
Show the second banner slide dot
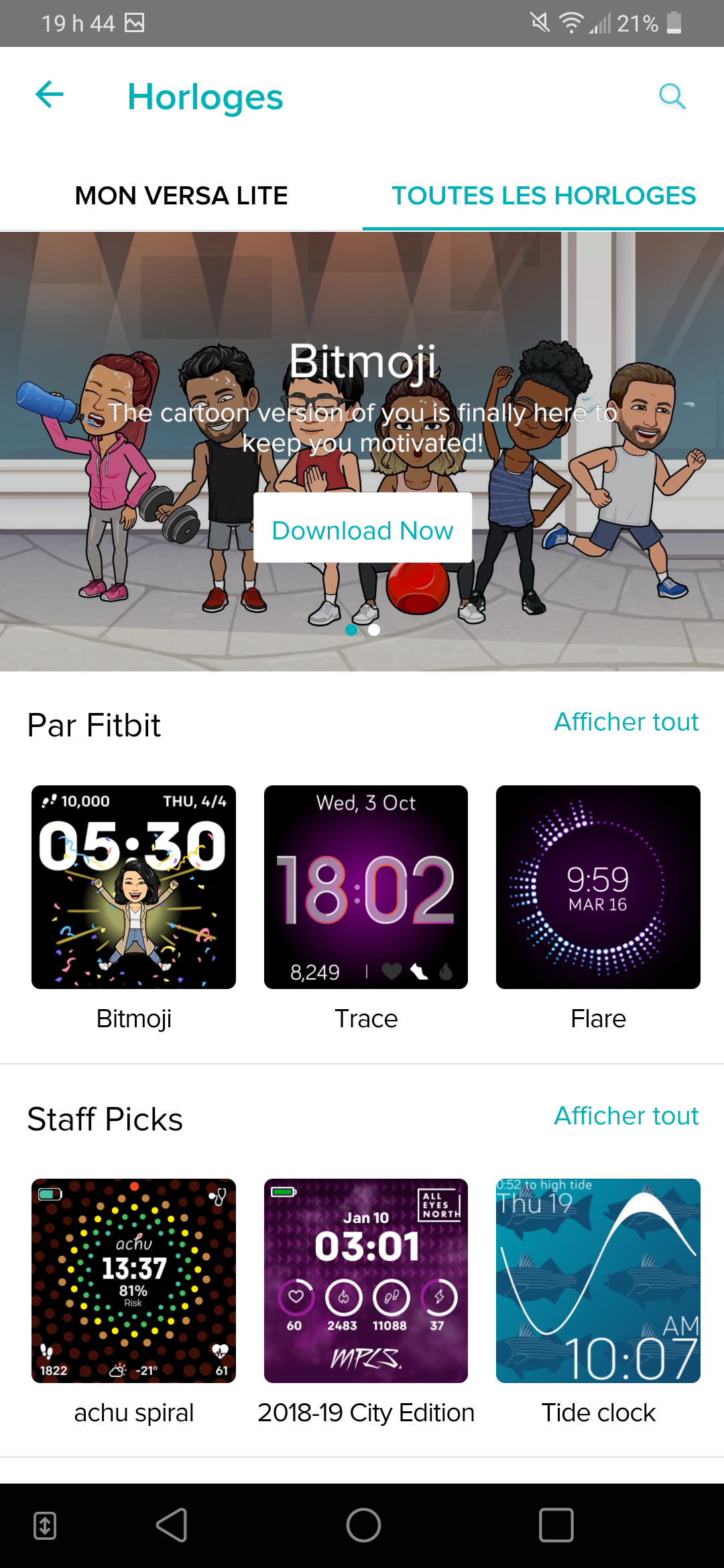click(375, 630)
